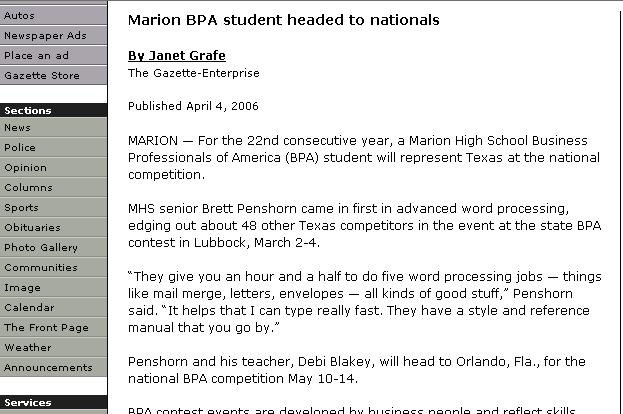This screenshot has height=414, width=623.
Task: Open the News section
Action: [17, 128]
